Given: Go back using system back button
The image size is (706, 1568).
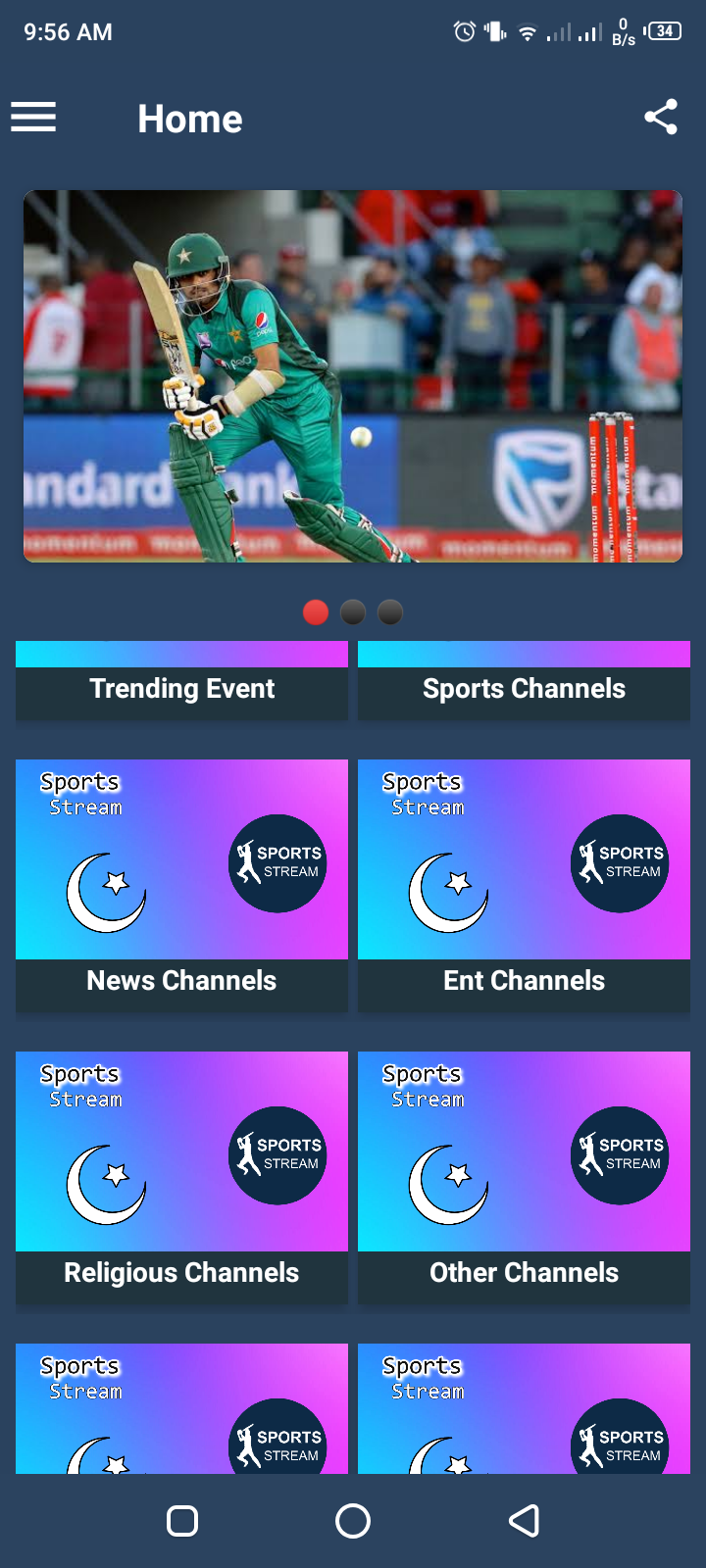Looking at the screenshot, I should 524,1521.
